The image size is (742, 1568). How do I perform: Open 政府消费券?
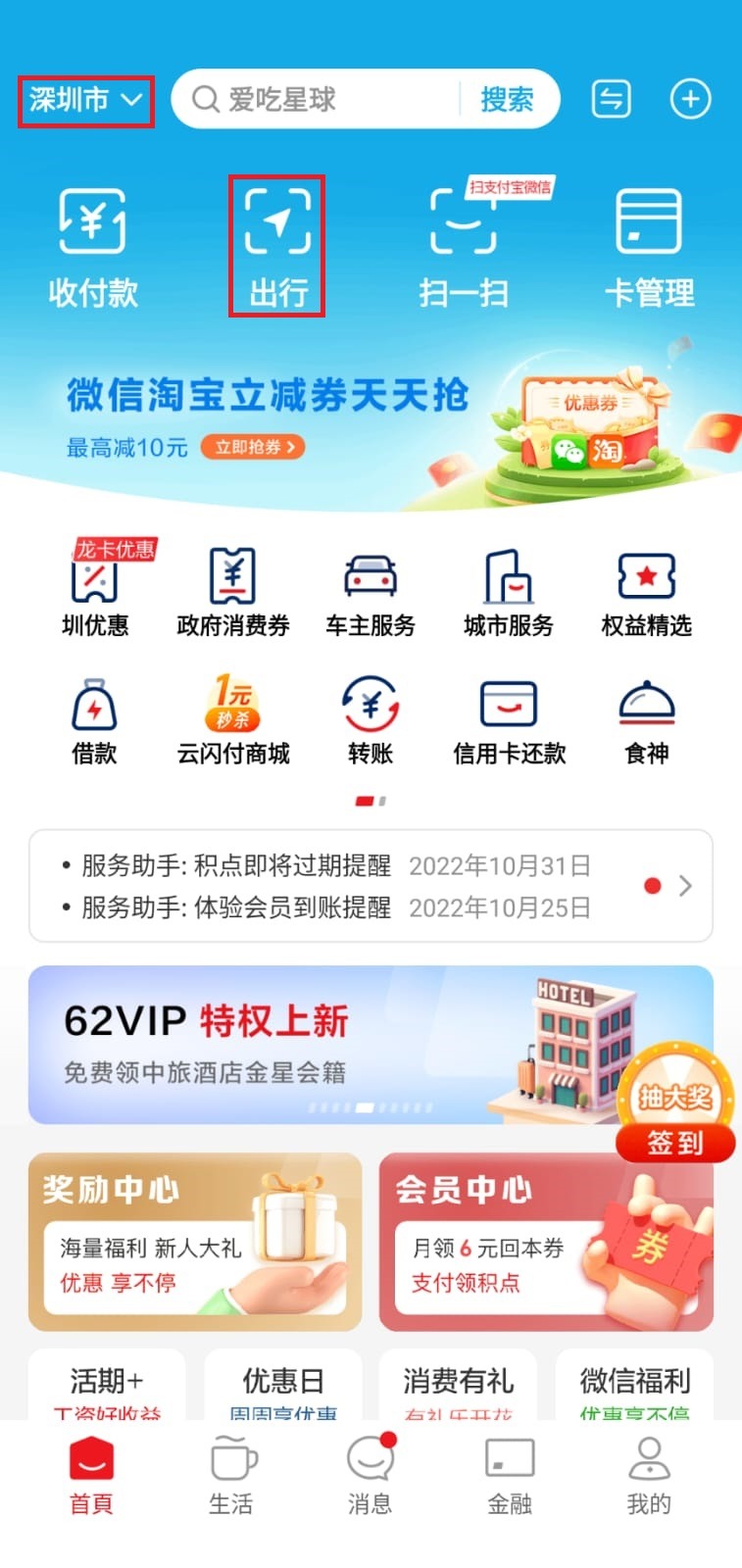coord(233,592)
